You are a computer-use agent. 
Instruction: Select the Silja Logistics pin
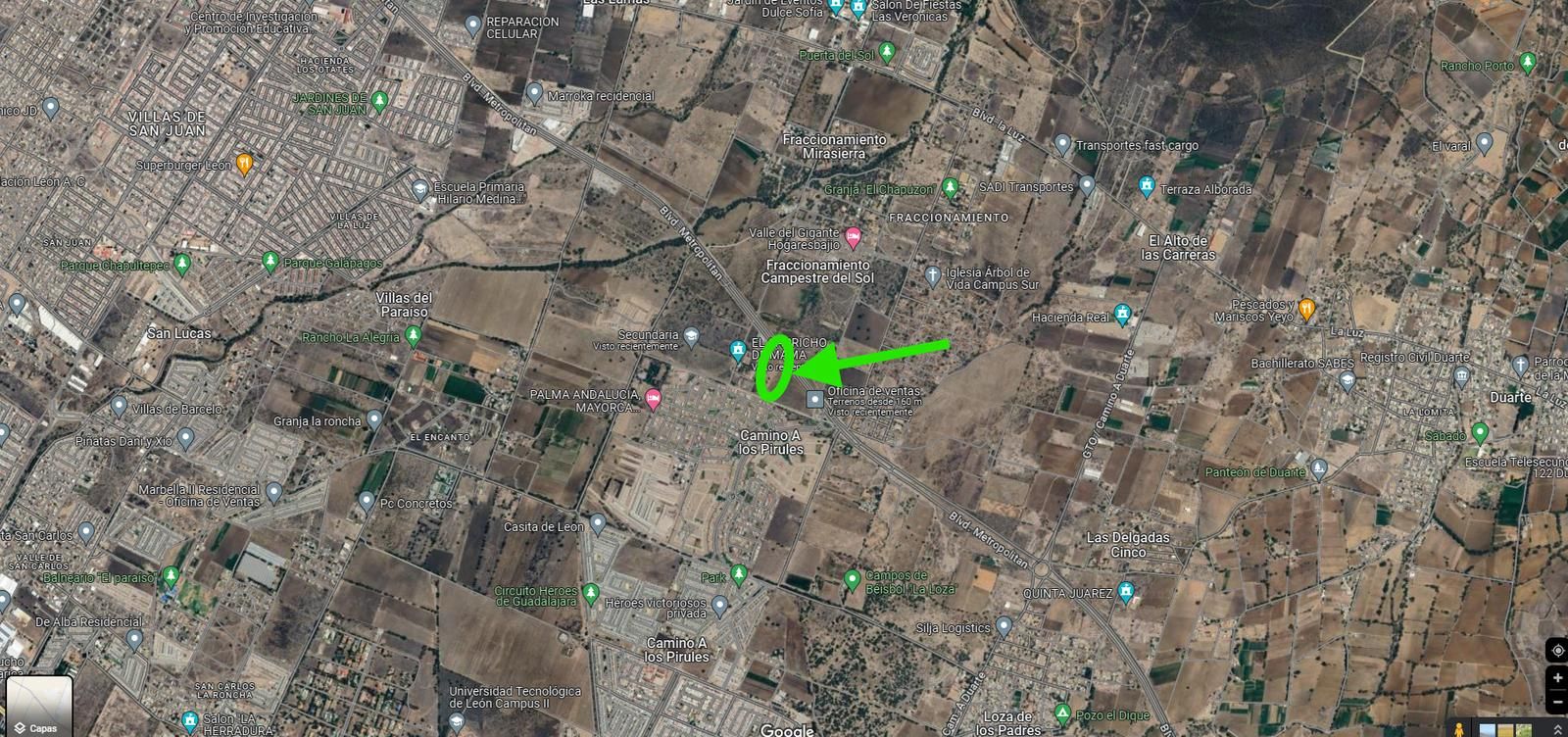click(x=1003, y=625)
